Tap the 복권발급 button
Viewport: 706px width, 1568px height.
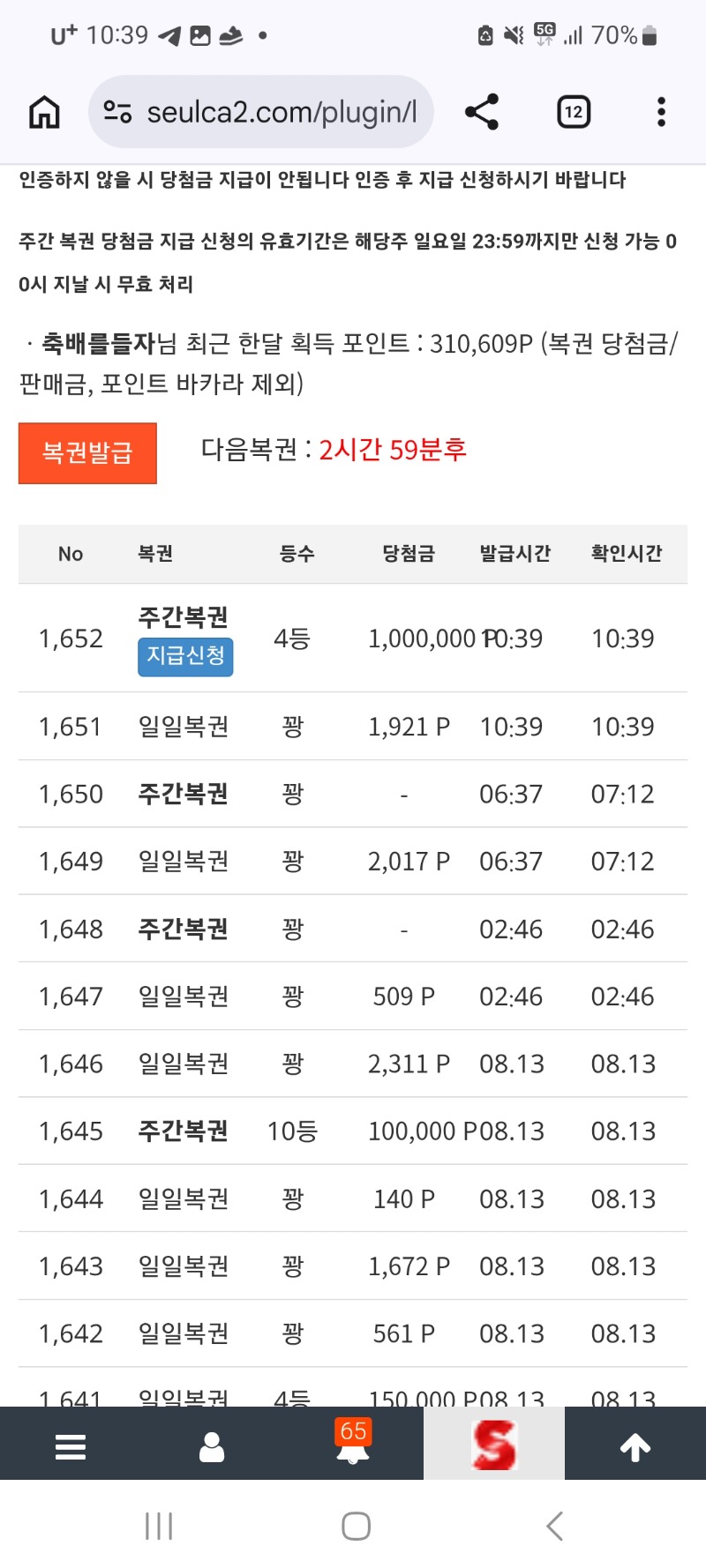(x=87, y=452)
